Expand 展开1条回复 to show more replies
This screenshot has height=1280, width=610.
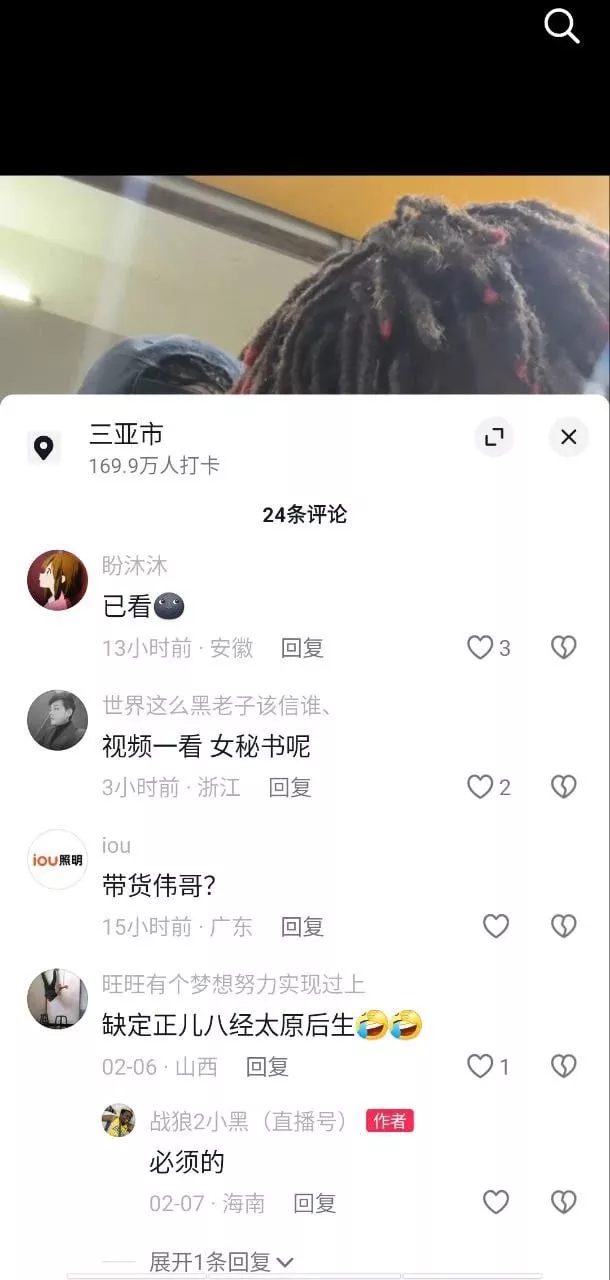pos(221,1262)
